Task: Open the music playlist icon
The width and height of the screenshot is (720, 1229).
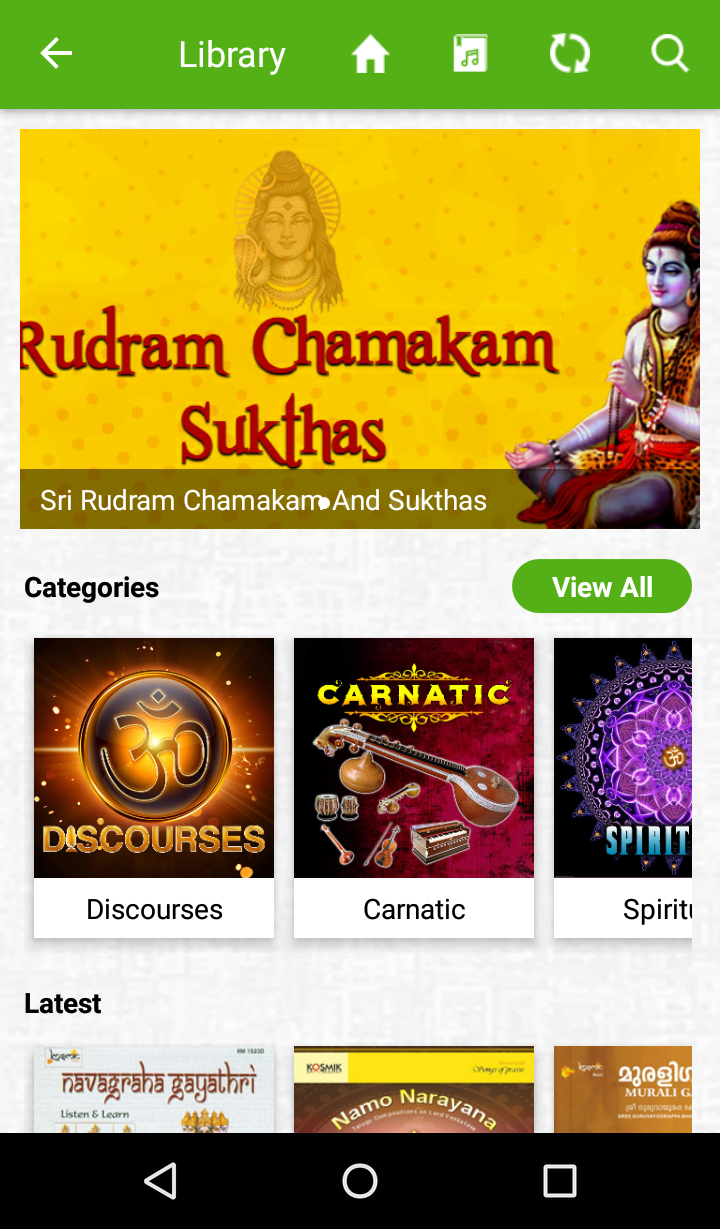Action: [470, 54]
